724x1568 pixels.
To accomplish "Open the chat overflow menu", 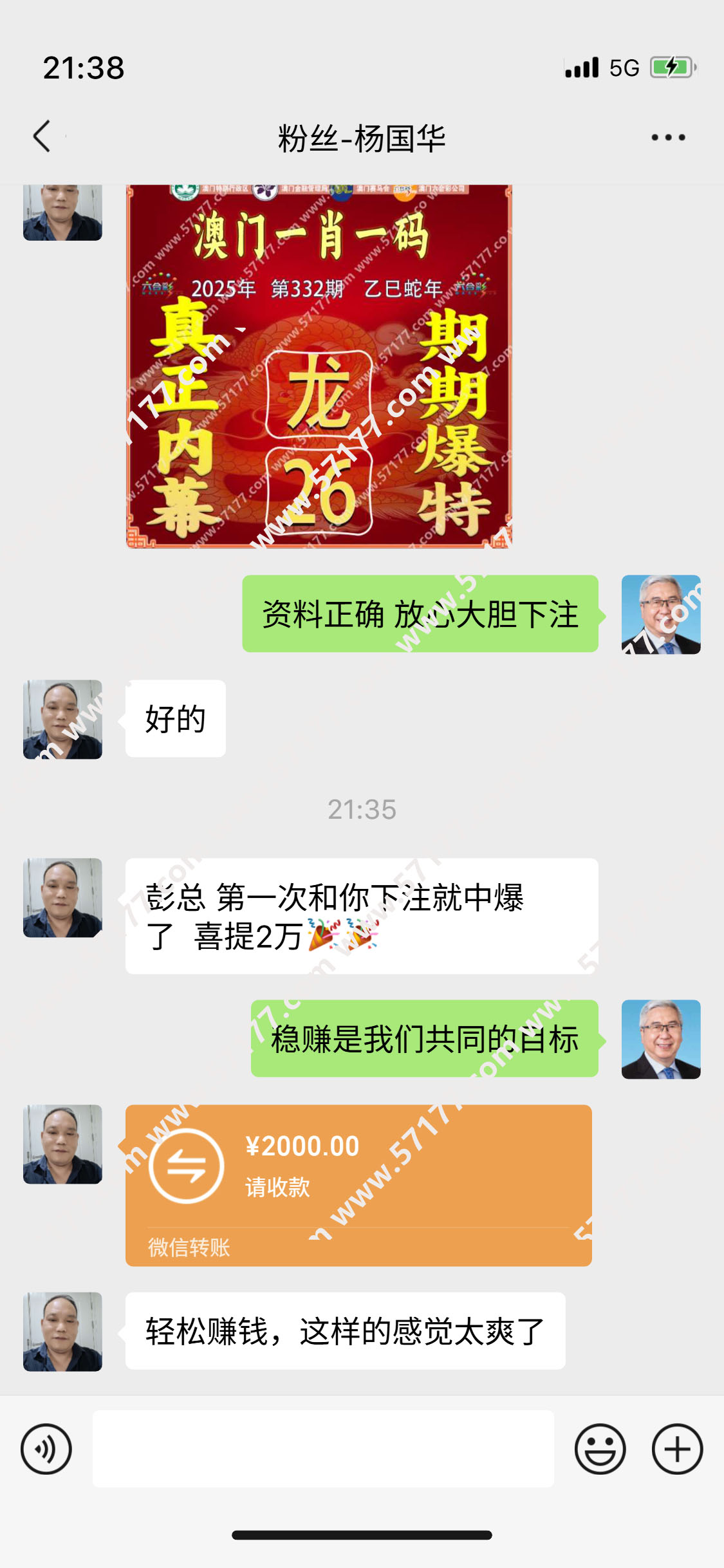I will 667,137.
